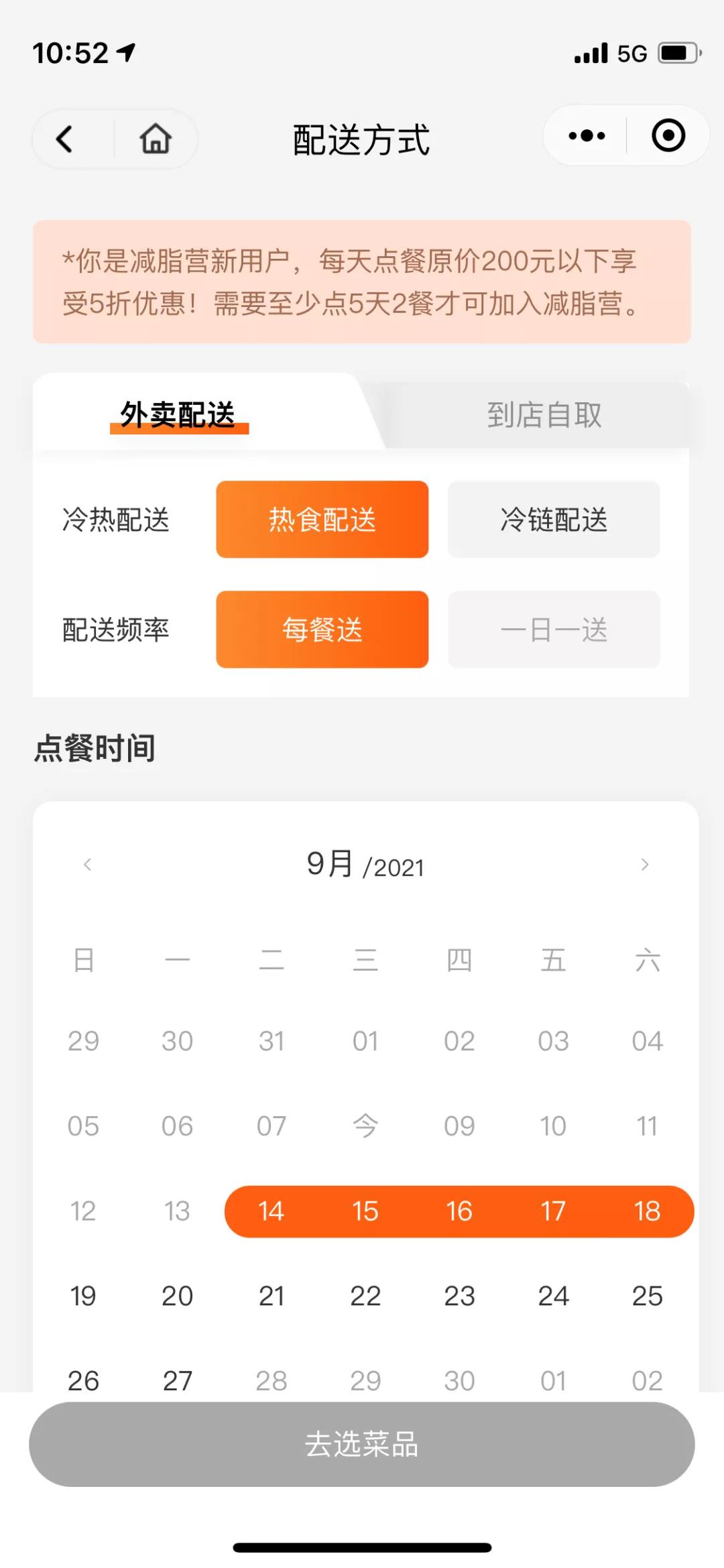Select September 20 on the calendar
The height and width of the screenshot is (1568, 724).
[x=177, y=1296]
